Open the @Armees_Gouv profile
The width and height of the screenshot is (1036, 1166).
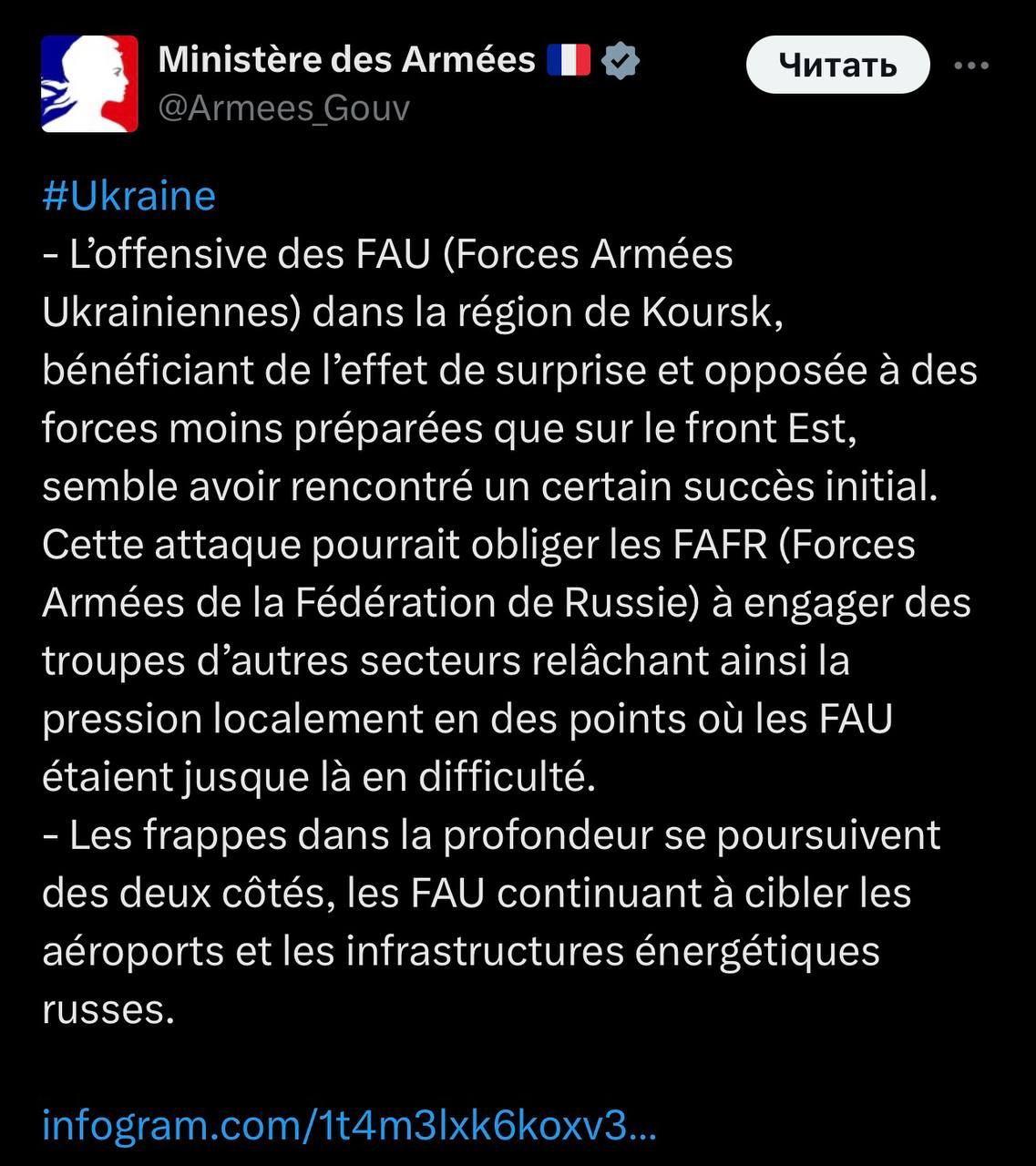click(283, 107)
